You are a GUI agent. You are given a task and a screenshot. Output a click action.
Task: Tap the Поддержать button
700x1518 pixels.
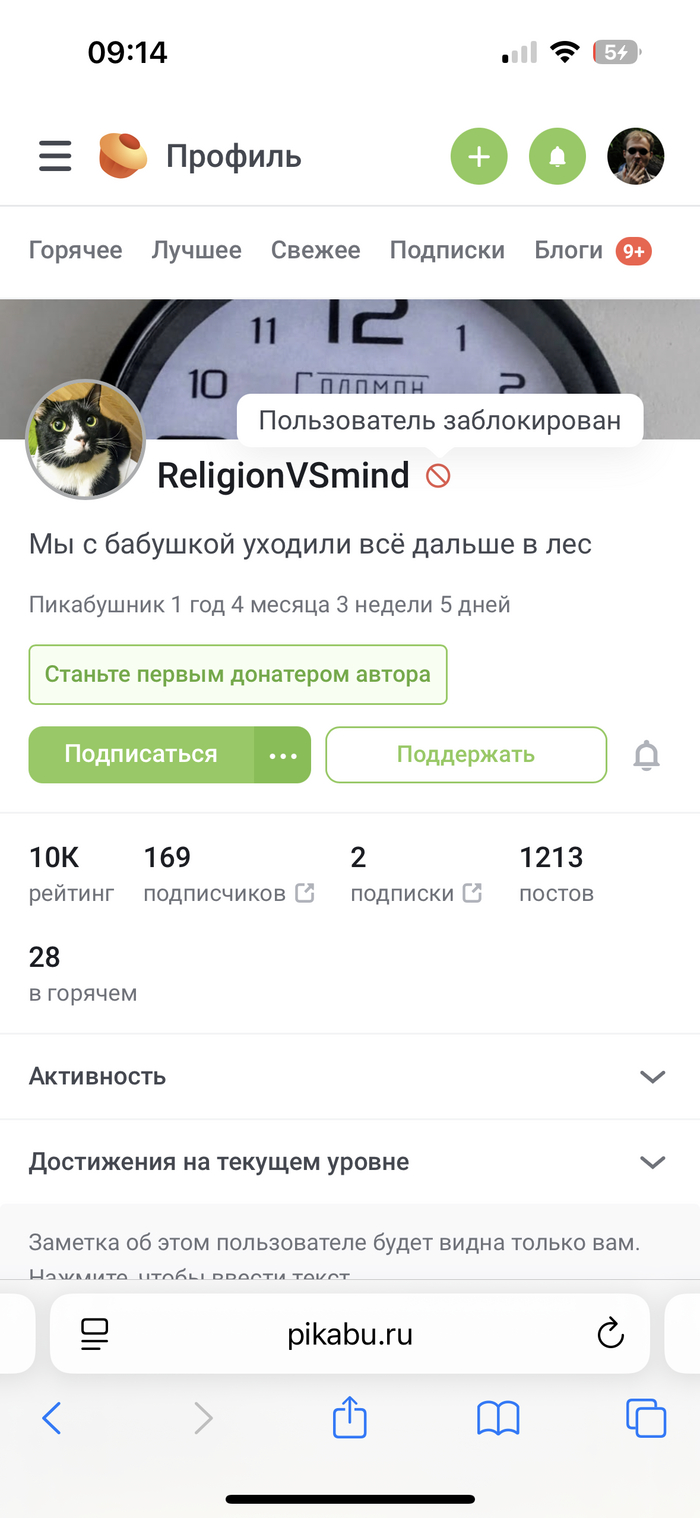466,754
